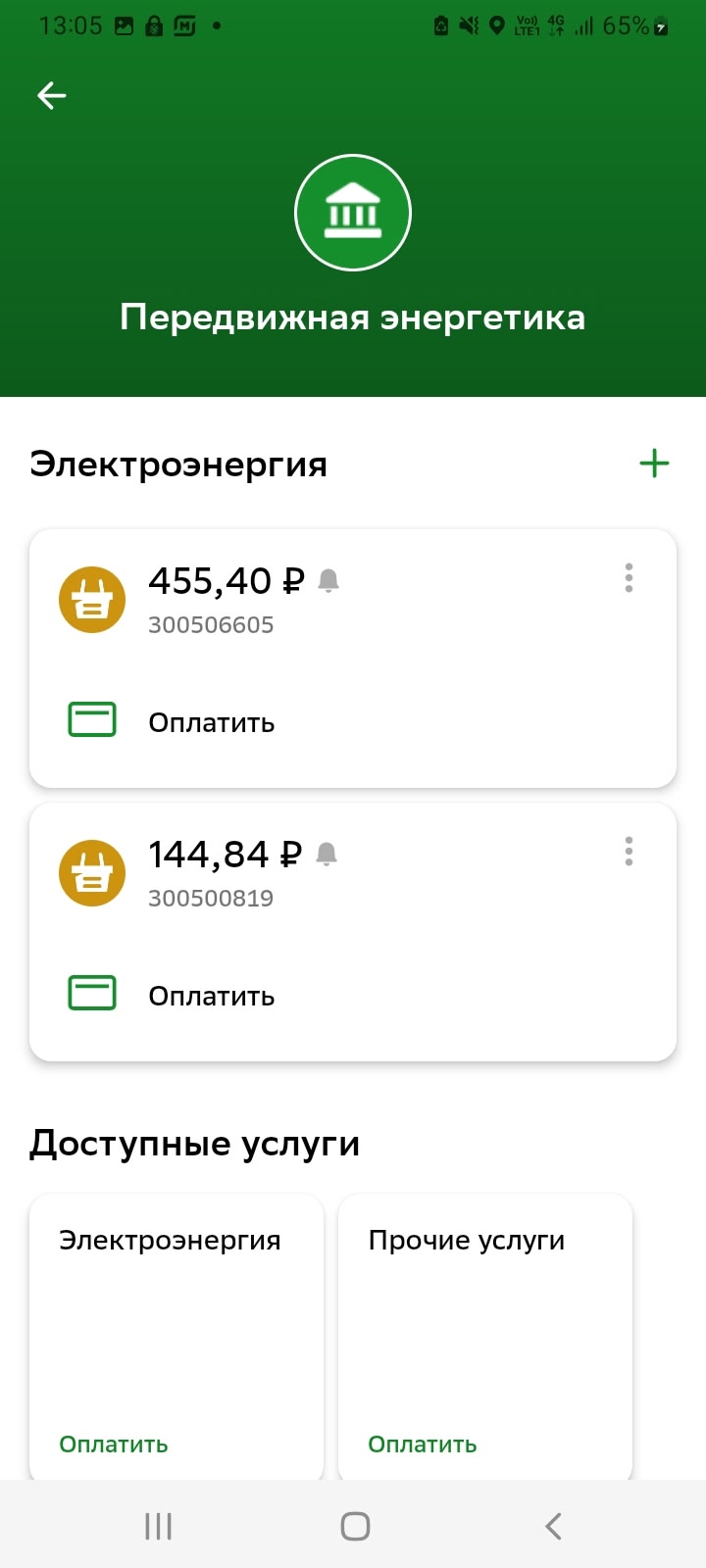The width and height of the screenshot is (706, 1568).
Task: Open the recent apps button
Action: [158, 1526]
